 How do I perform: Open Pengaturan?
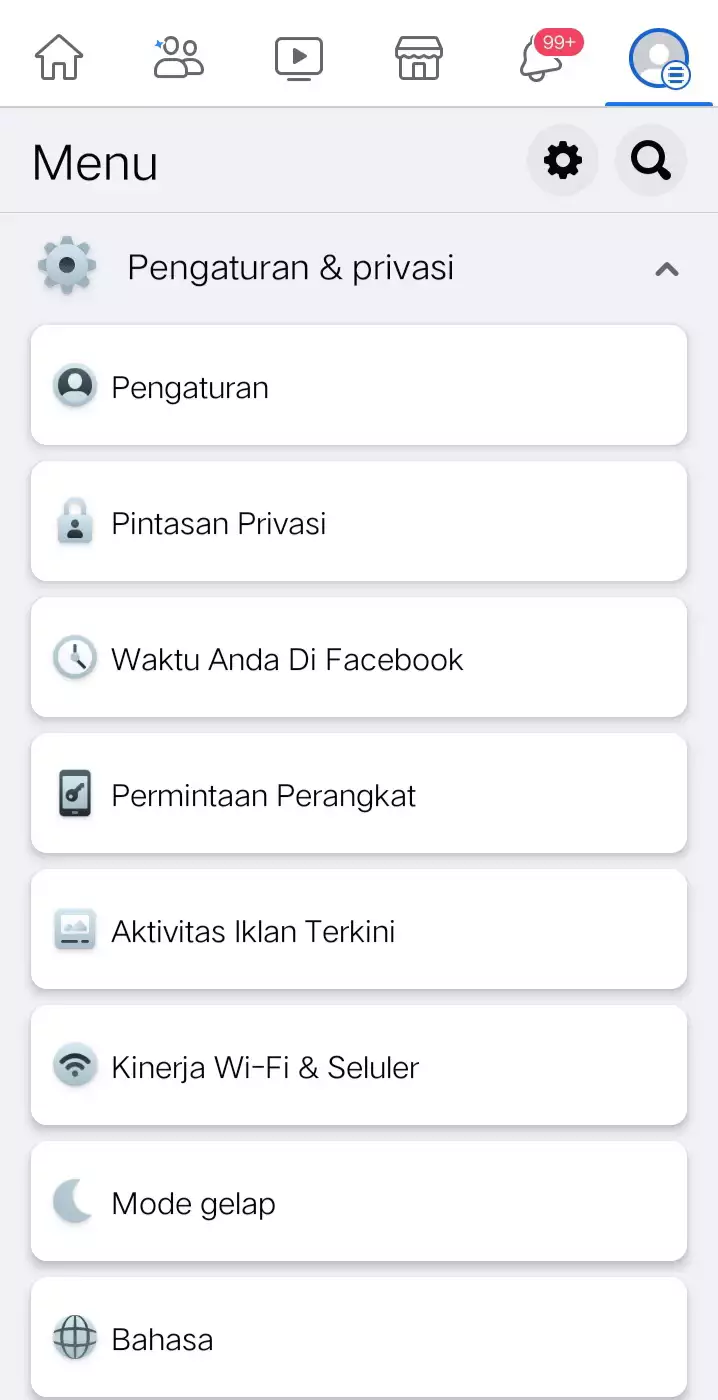point(359,386)
